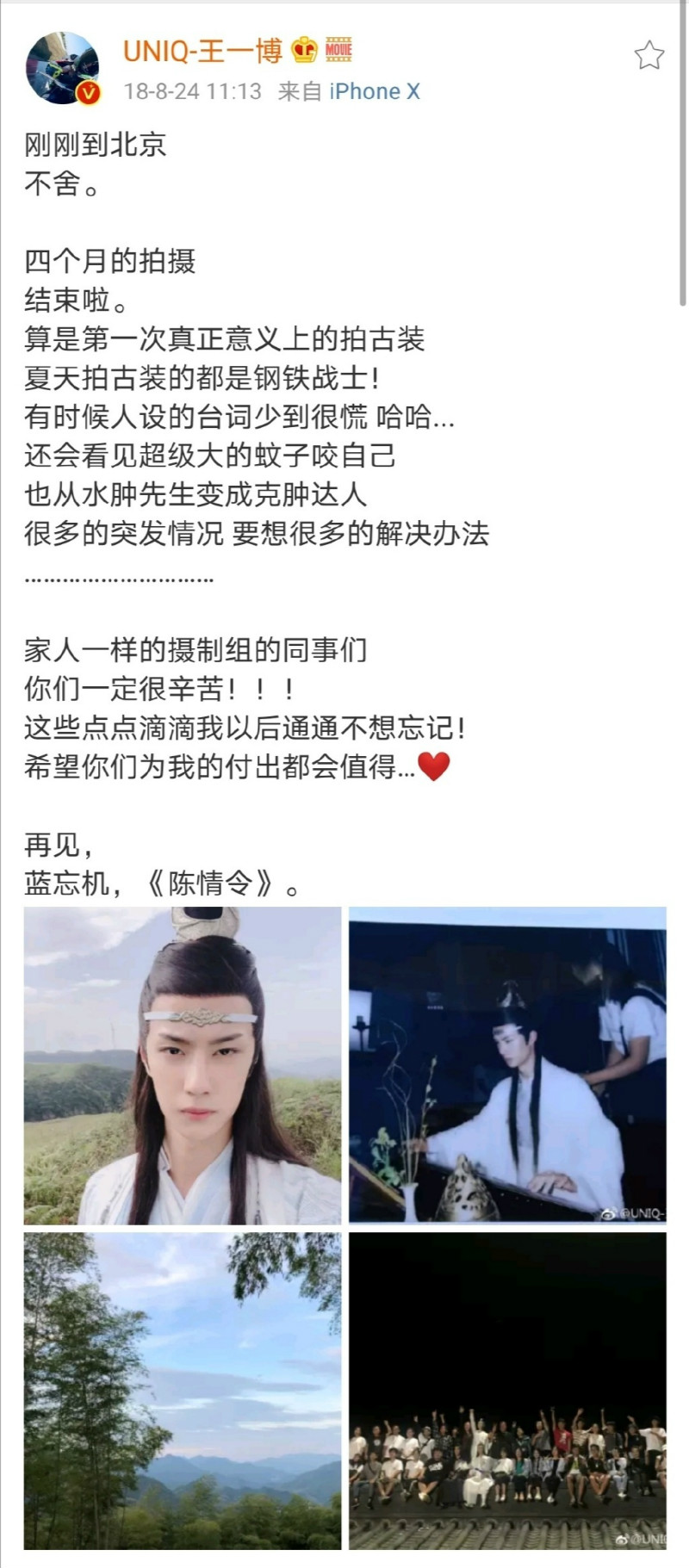
Task: Open the mountain and sky landscape photo
Action: [x=183, y=1391]
